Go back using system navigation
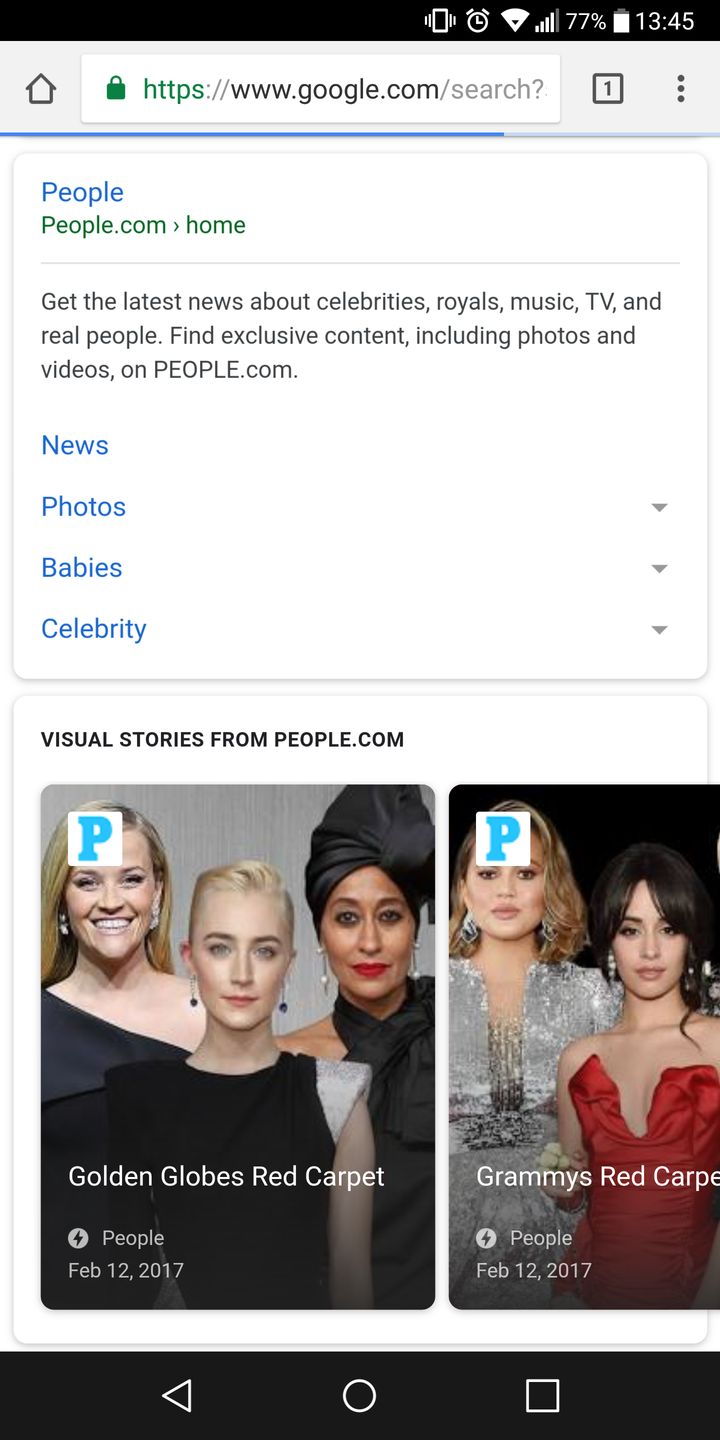Screen dimensions: 720x1440 coord(177,1395)
